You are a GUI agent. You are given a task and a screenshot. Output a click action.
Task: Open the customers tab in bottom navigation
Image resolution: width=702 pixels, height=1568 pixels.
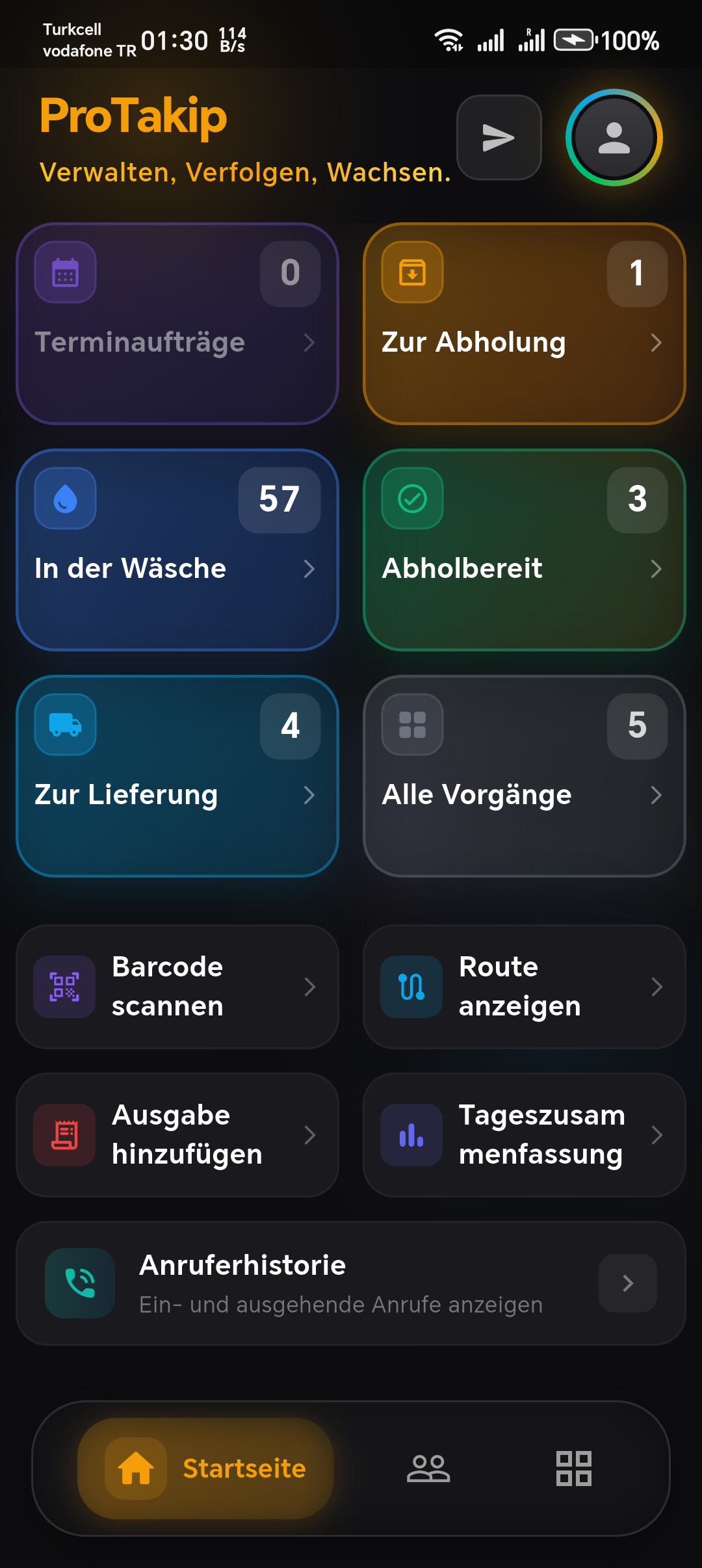tap(428, 1468)
